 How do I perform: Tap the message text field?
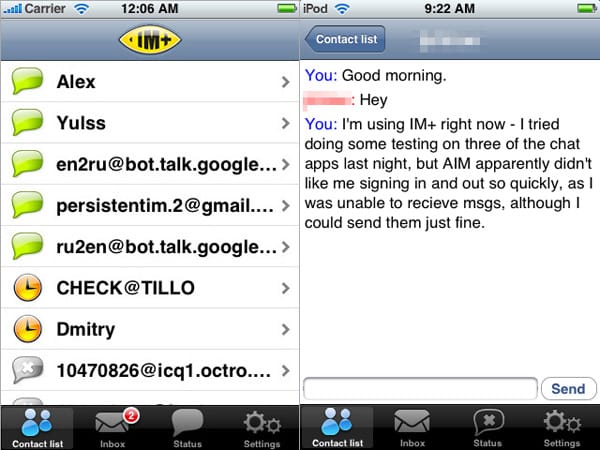point(420,388)
